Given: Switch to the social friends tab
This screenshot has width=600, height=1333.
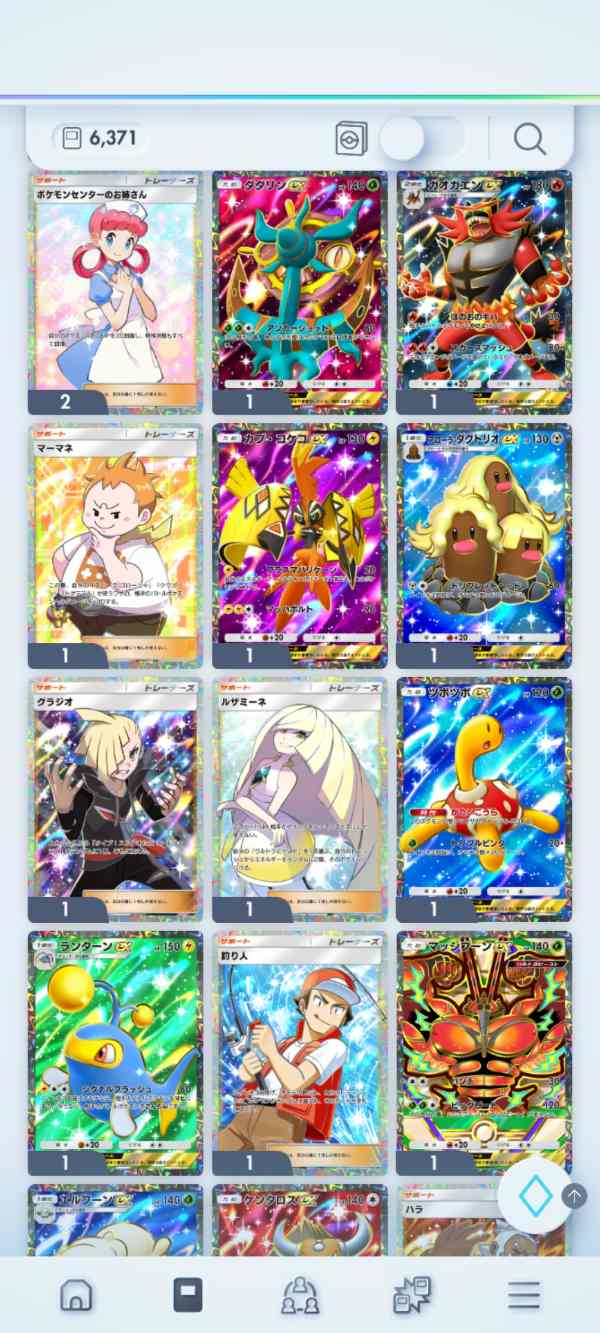Looking at the screenshot, I should click(x=300, y=1295).
